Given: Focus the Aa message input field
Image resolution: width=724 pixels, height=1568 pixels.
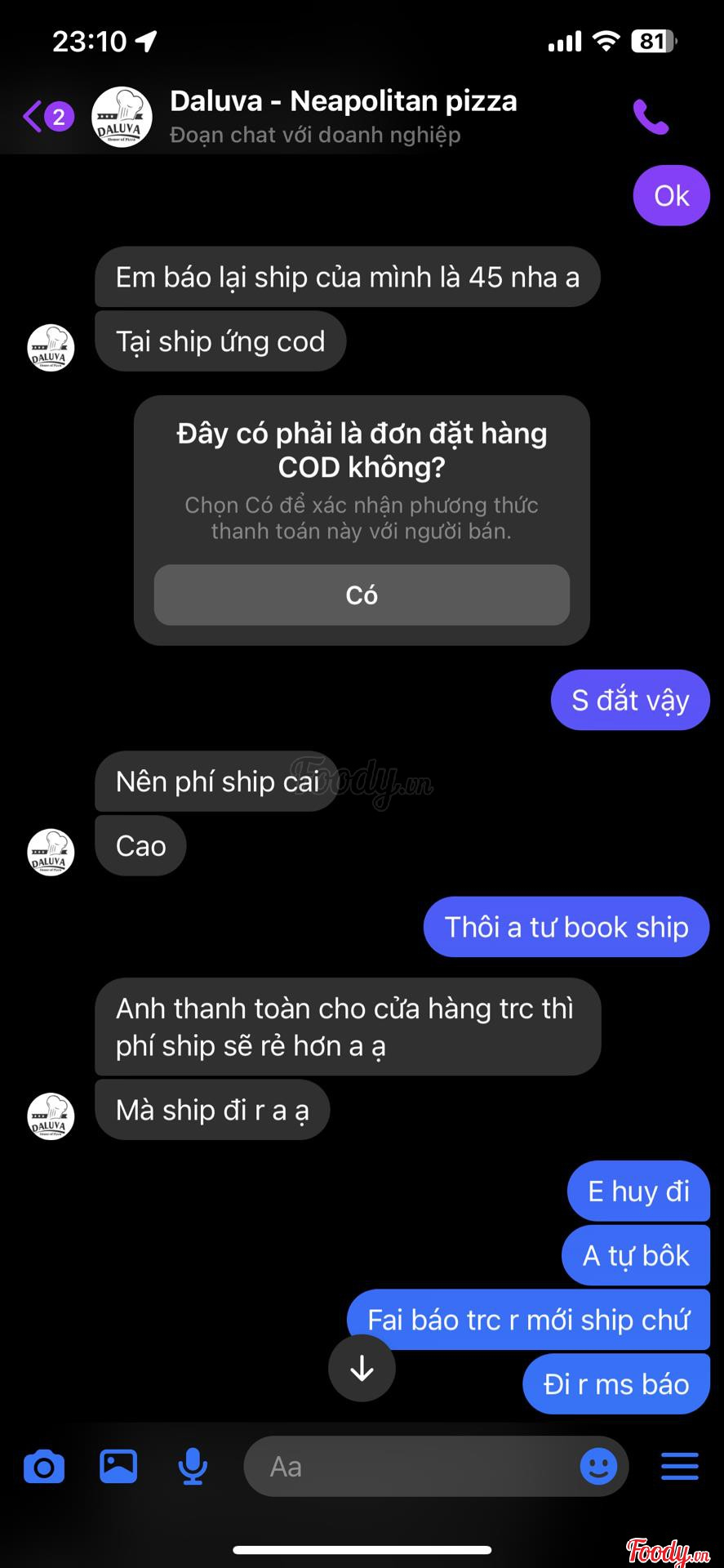Looking at the screenshot, I should click(408, 1467).
